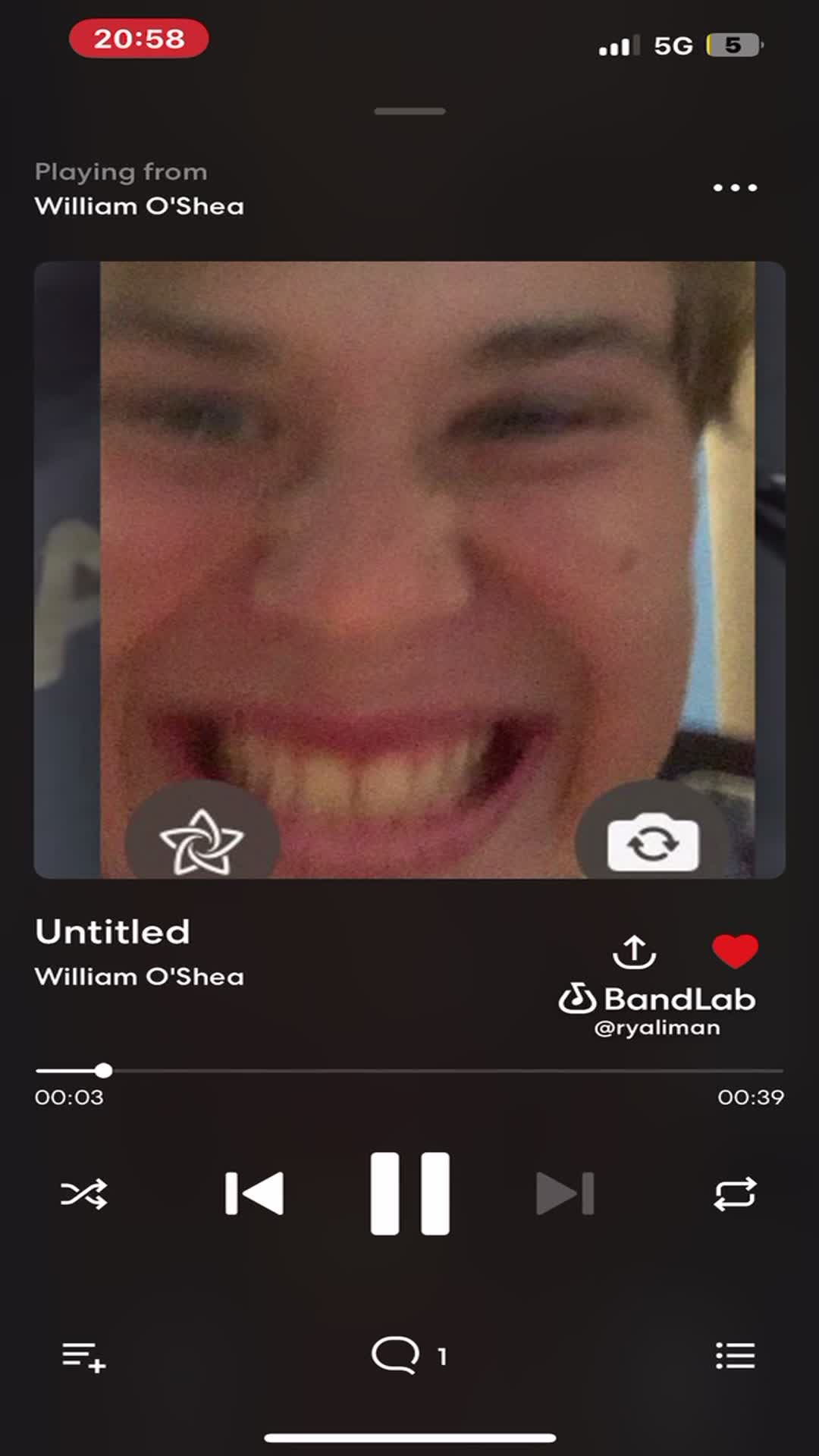Skip back to the previous track

pos(255,1194)
